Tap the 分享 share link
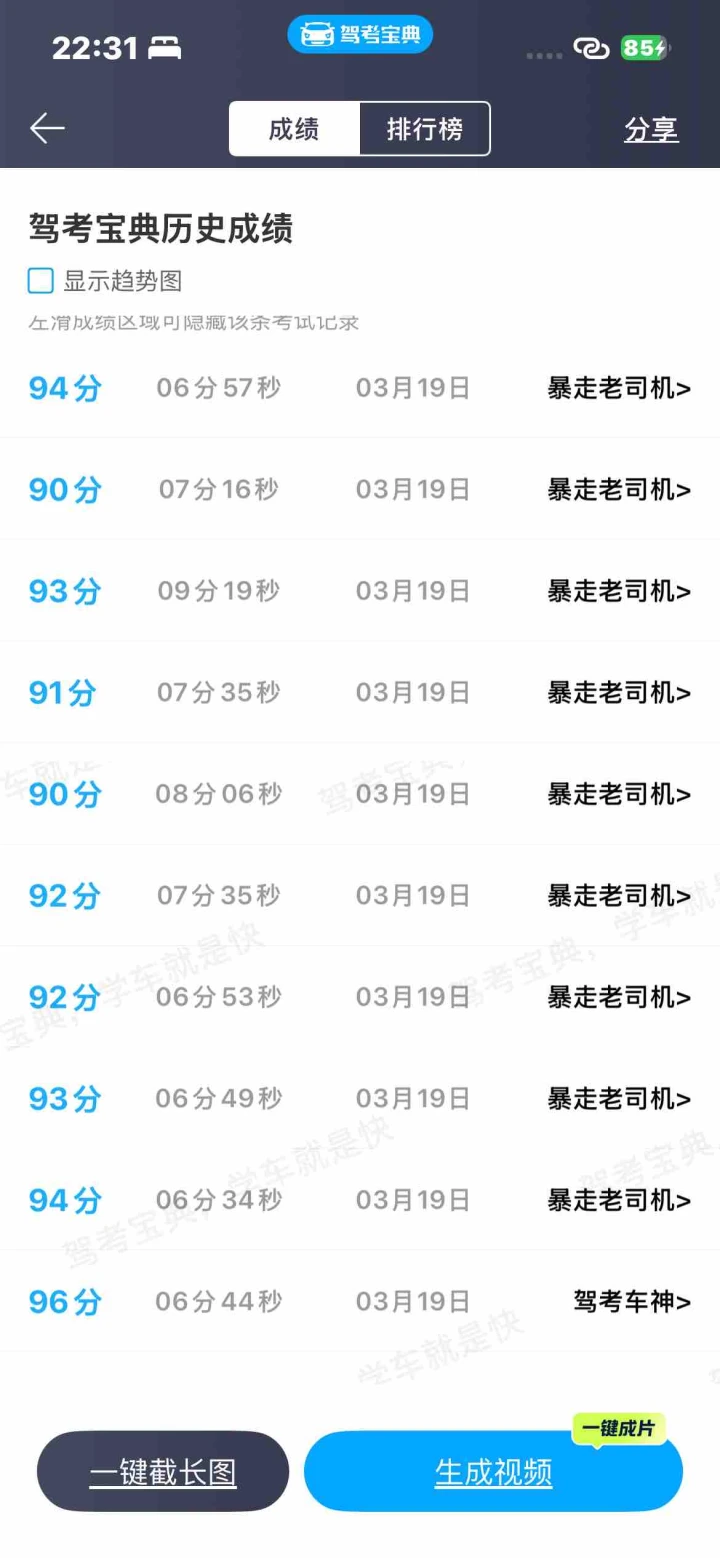The width and height of the screenshot is (720, 1558). (651, 130)
